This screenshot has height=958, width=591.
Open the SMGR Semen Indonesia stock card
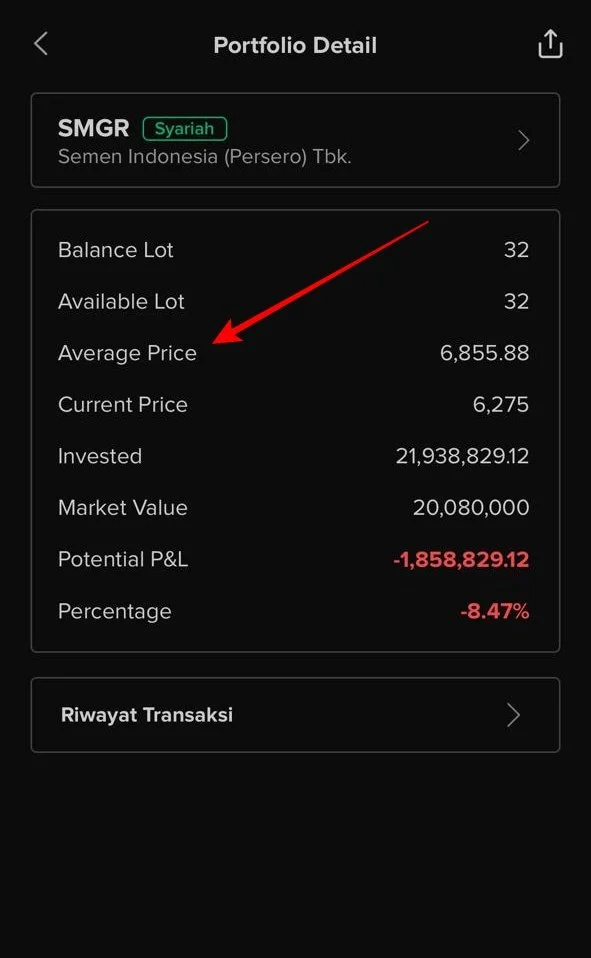point(295,141)
